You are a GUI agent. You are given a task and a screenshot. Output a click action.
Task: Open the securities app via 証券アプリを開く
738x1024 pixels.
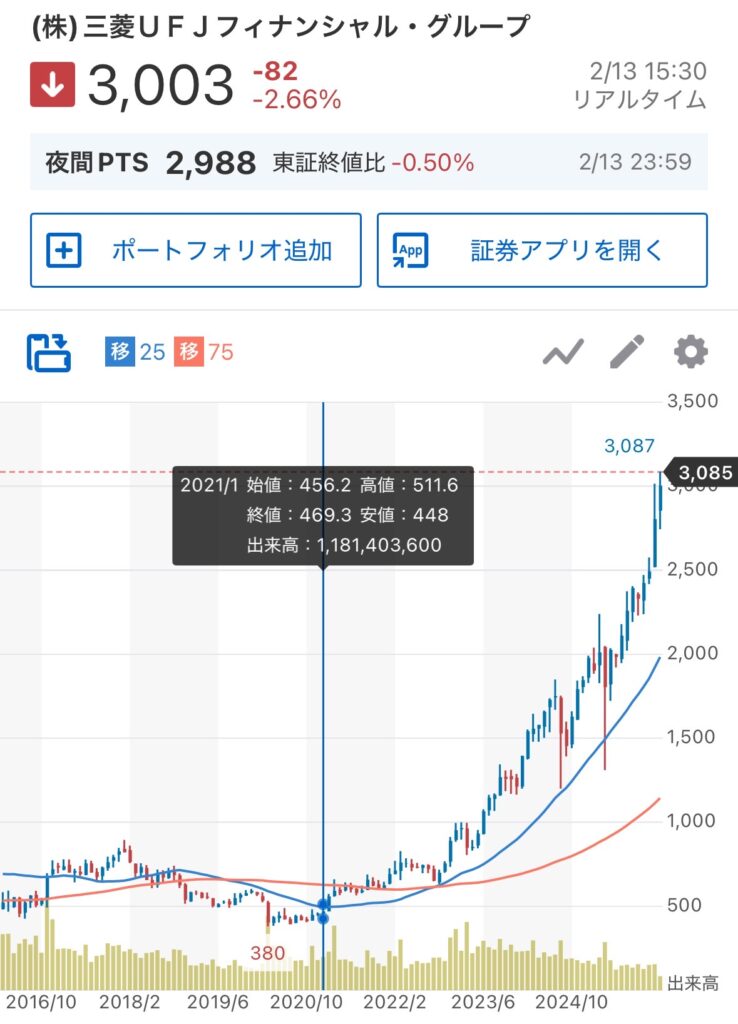542,251
